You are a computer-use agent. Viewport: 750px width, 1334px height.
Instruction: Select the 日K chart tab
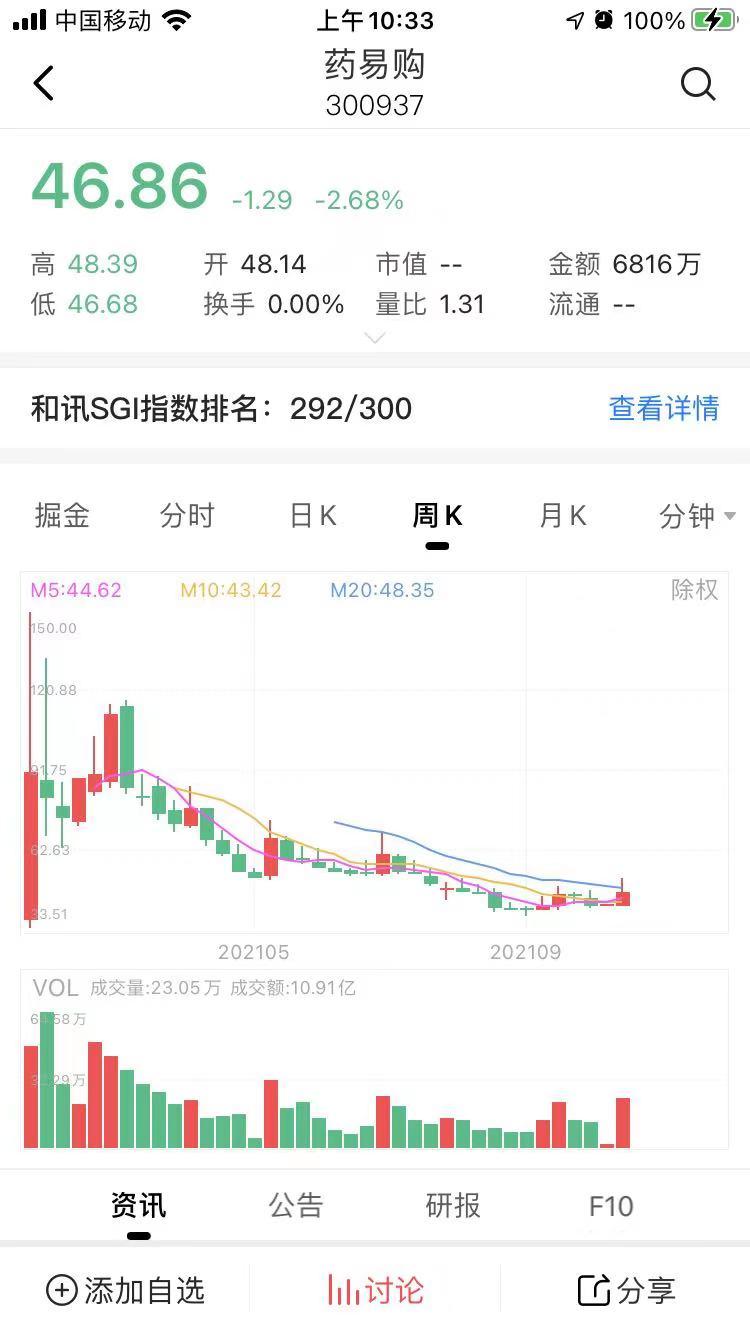313,515
